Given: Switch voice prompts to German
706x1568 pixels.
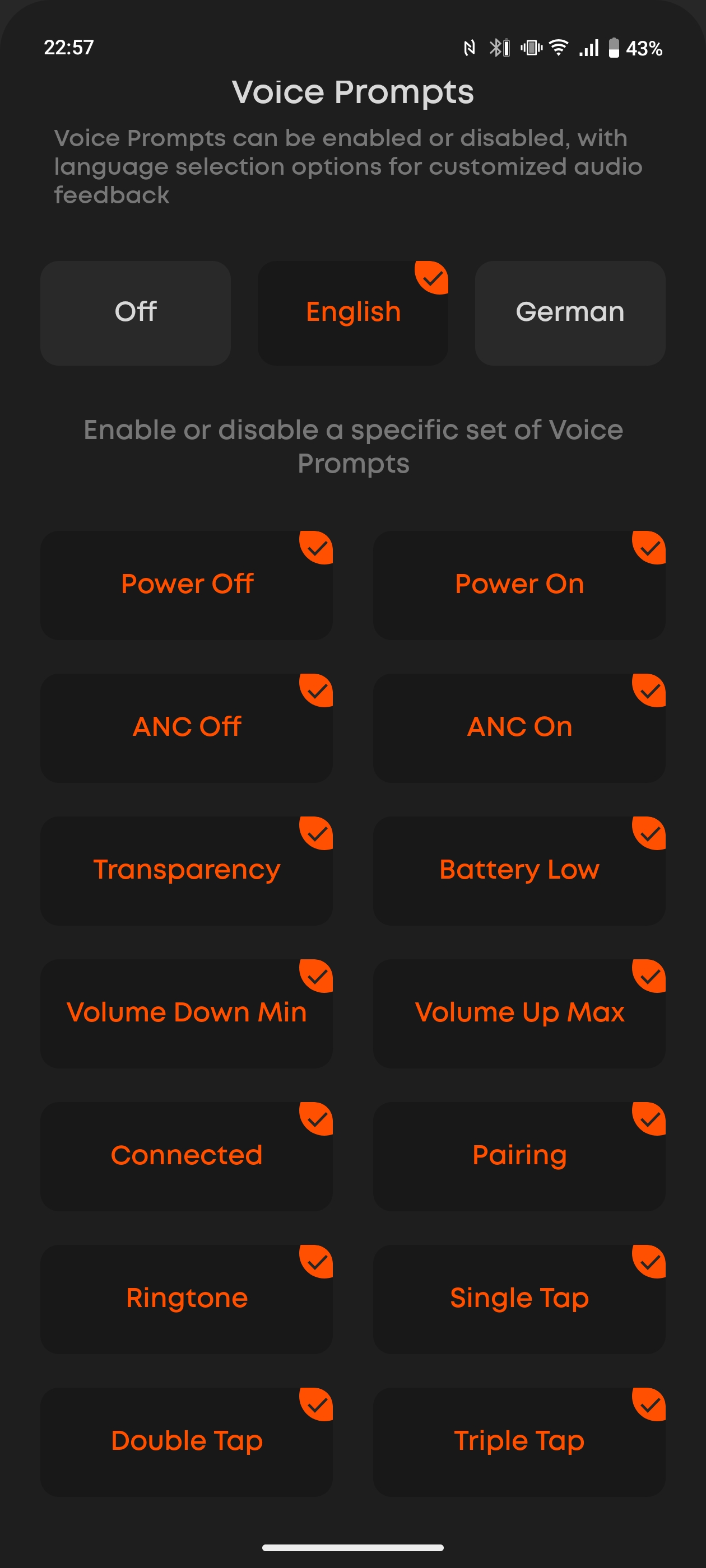Looking at the screenshot, I should click(x=570, y=313).
